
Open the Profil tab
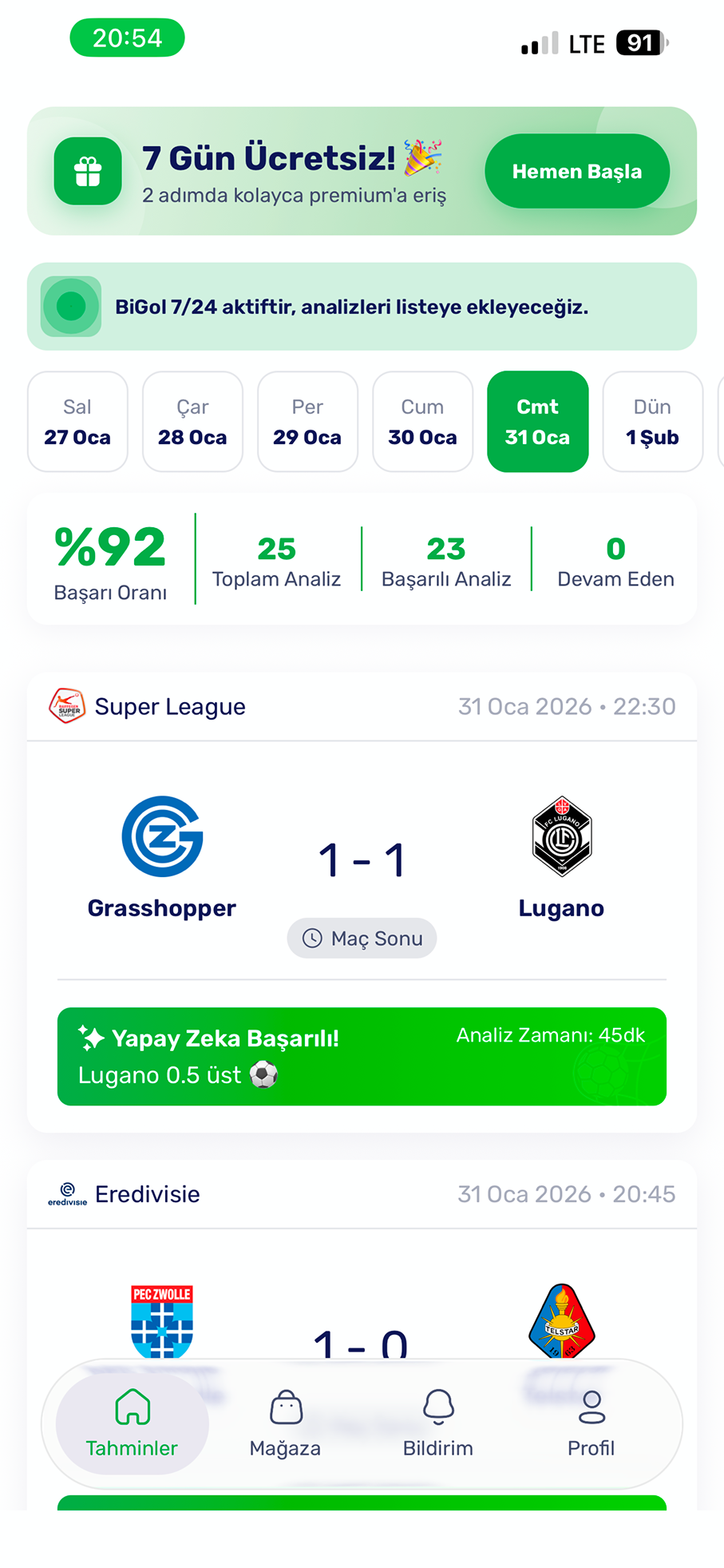pos(591,1423)
